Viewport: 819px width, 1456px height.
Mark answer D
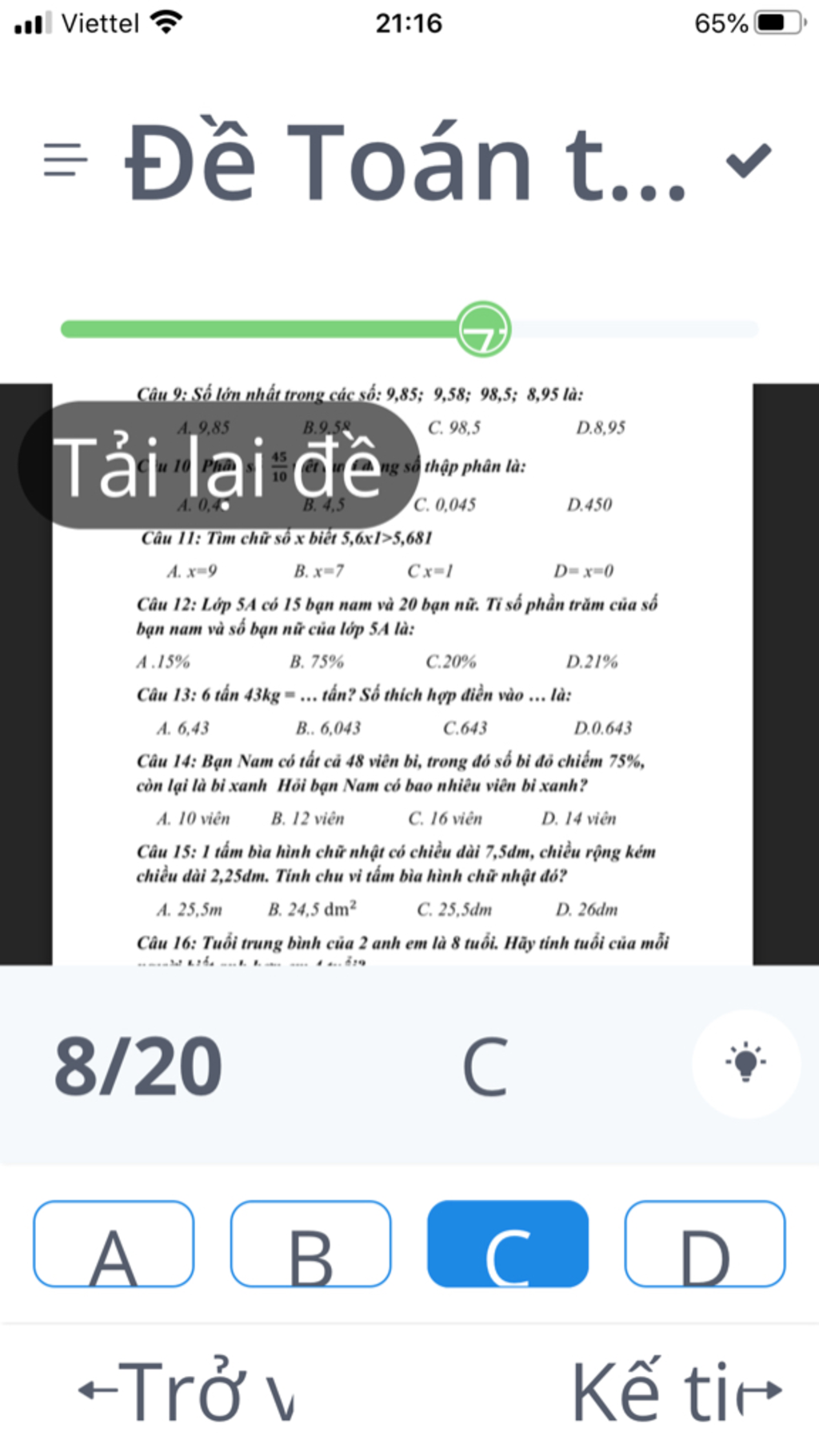click(x=705, y=1244)
